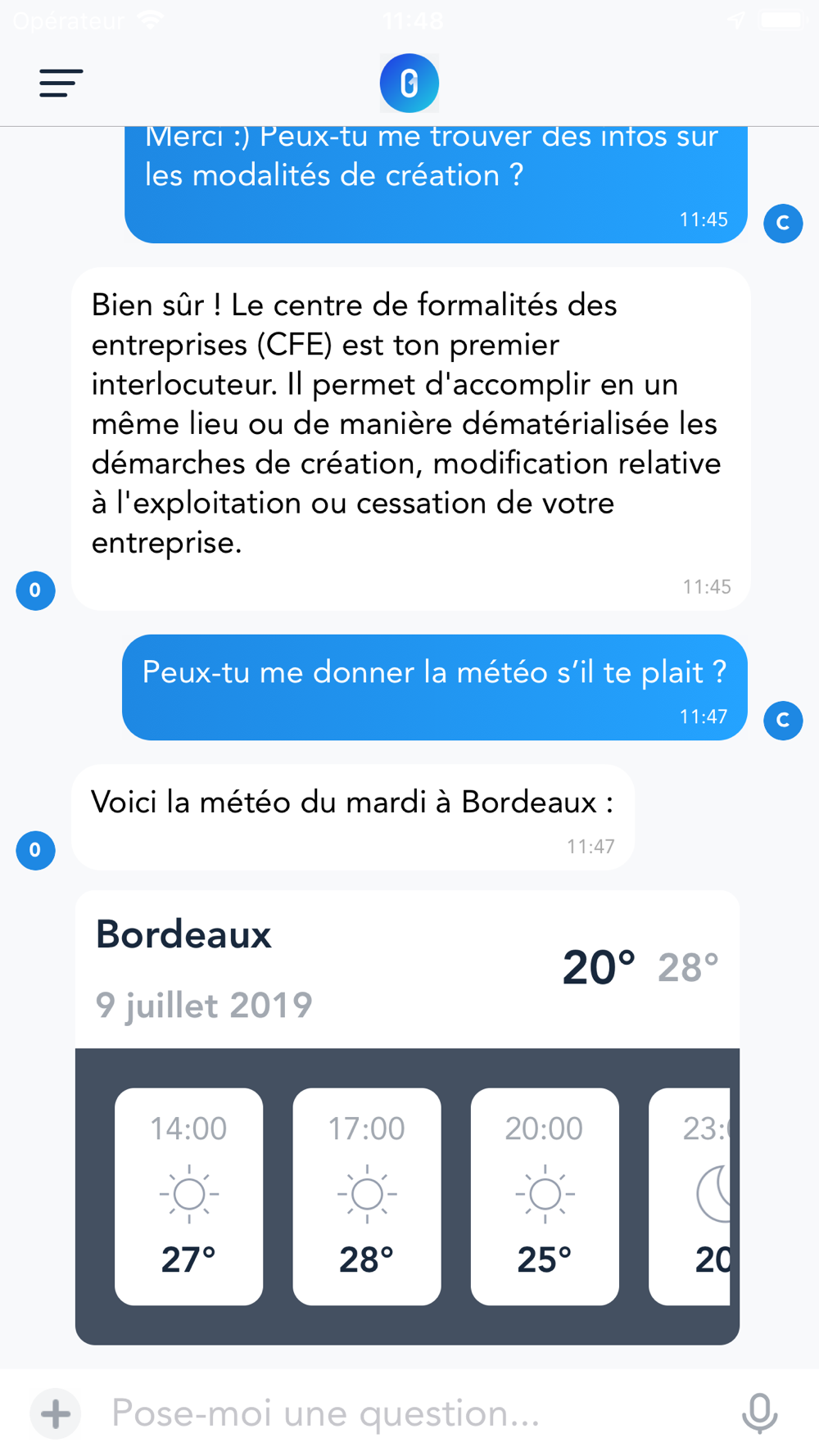Select the 17:00 forecast card

[367, 1196]
